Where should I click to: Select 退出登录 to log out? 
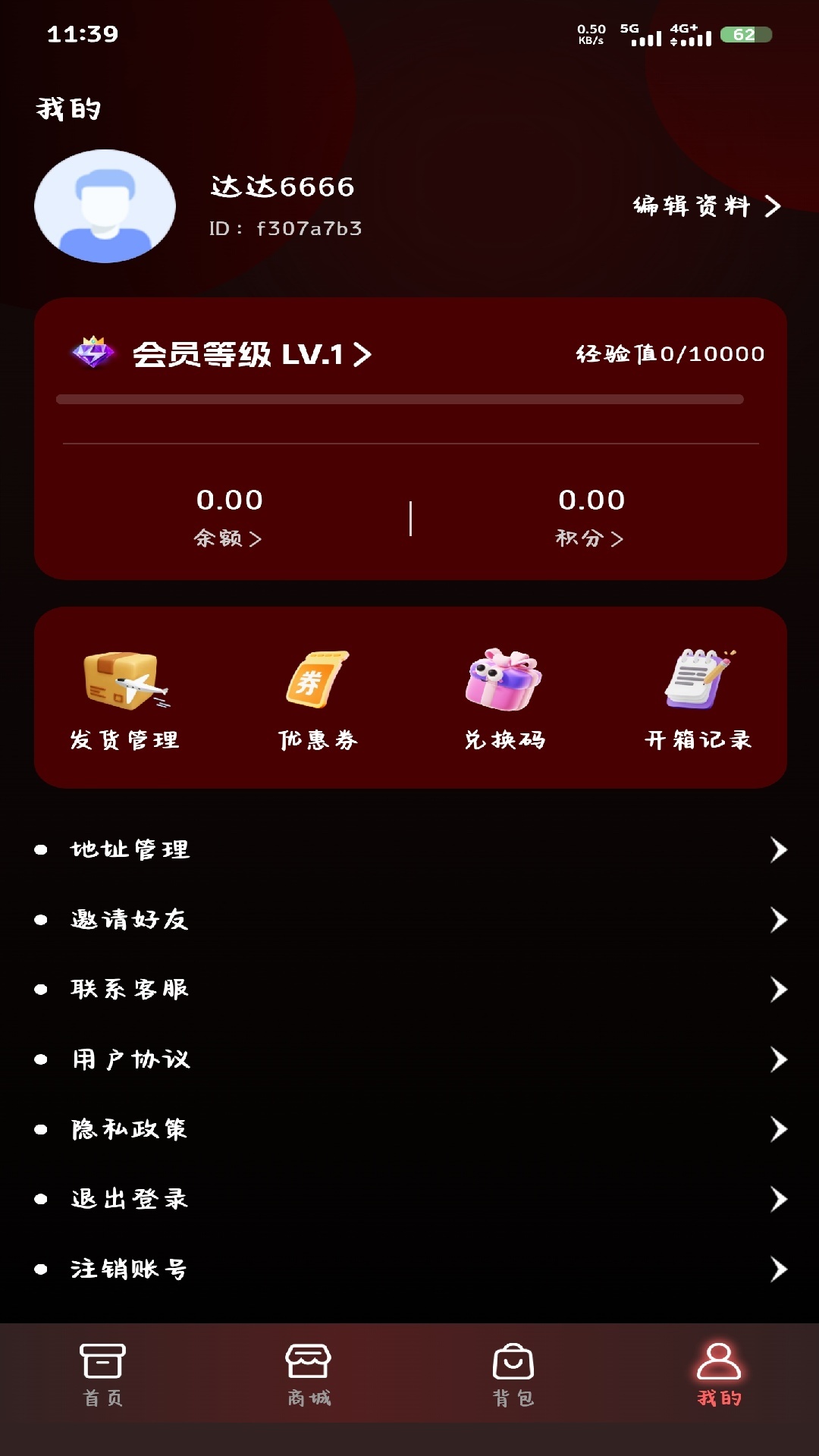129,1199
